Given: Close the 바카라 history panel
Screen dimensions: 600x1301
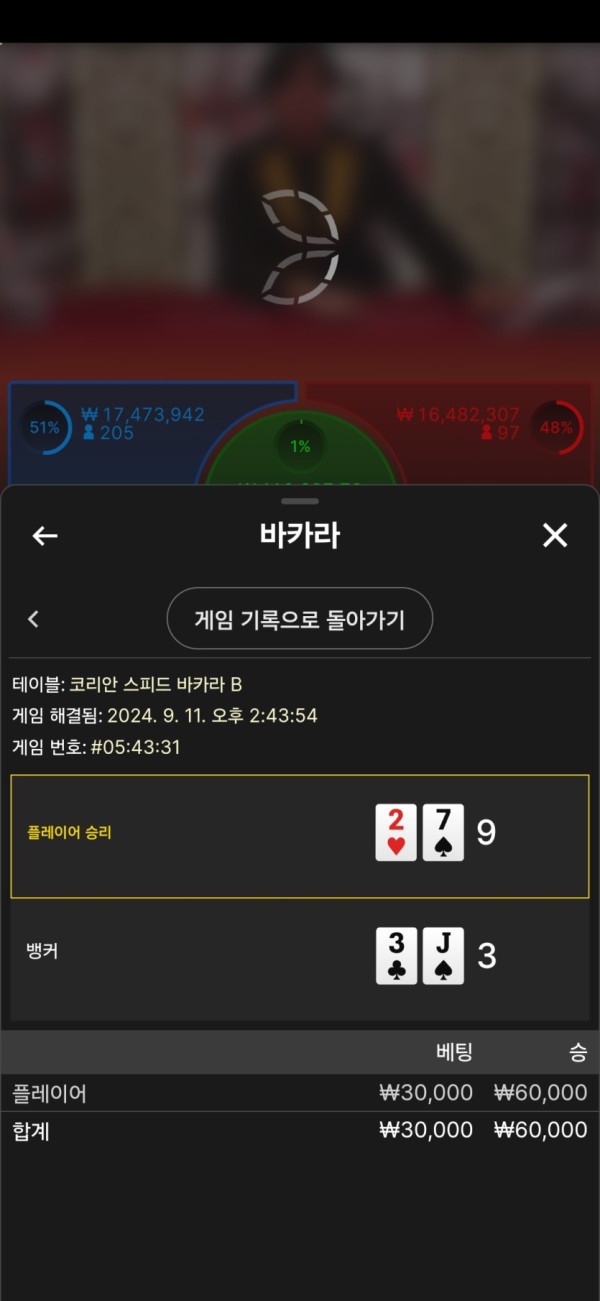Looking at the screenshot, I should [x=555, y=535].
